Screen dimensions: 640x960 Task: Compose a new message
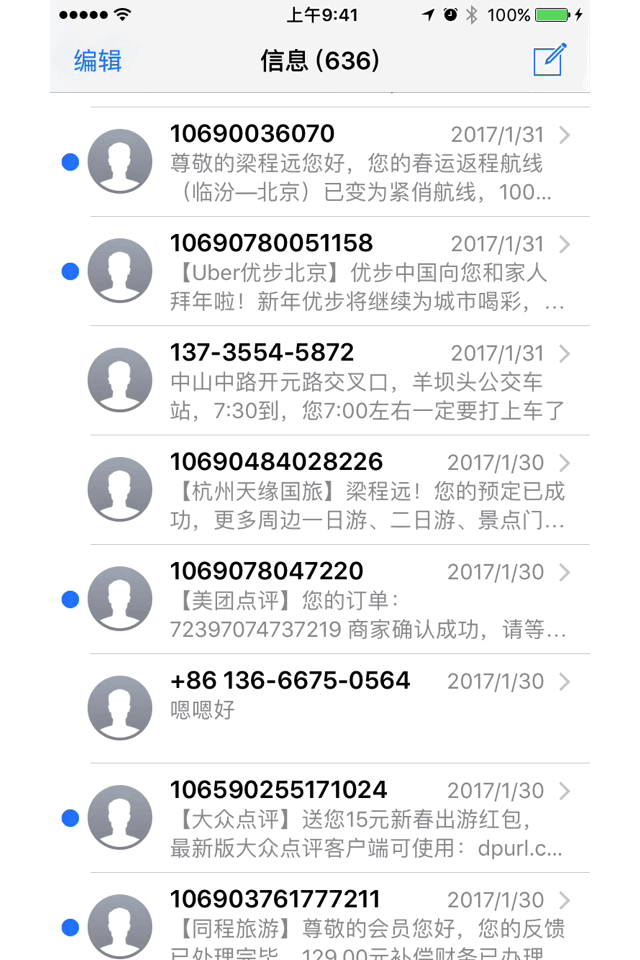[x=549, y=60]
